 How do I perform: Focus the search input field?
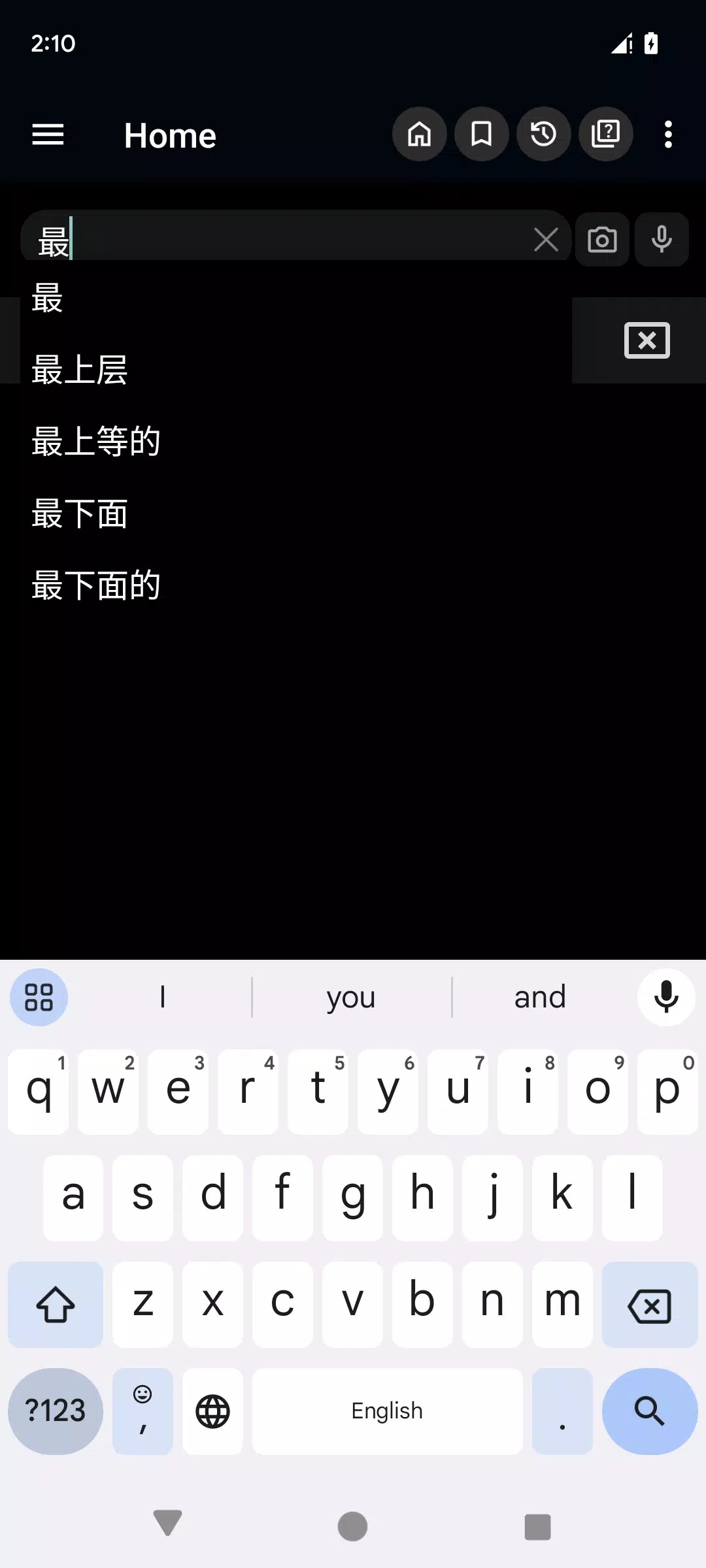click(294, 240)
